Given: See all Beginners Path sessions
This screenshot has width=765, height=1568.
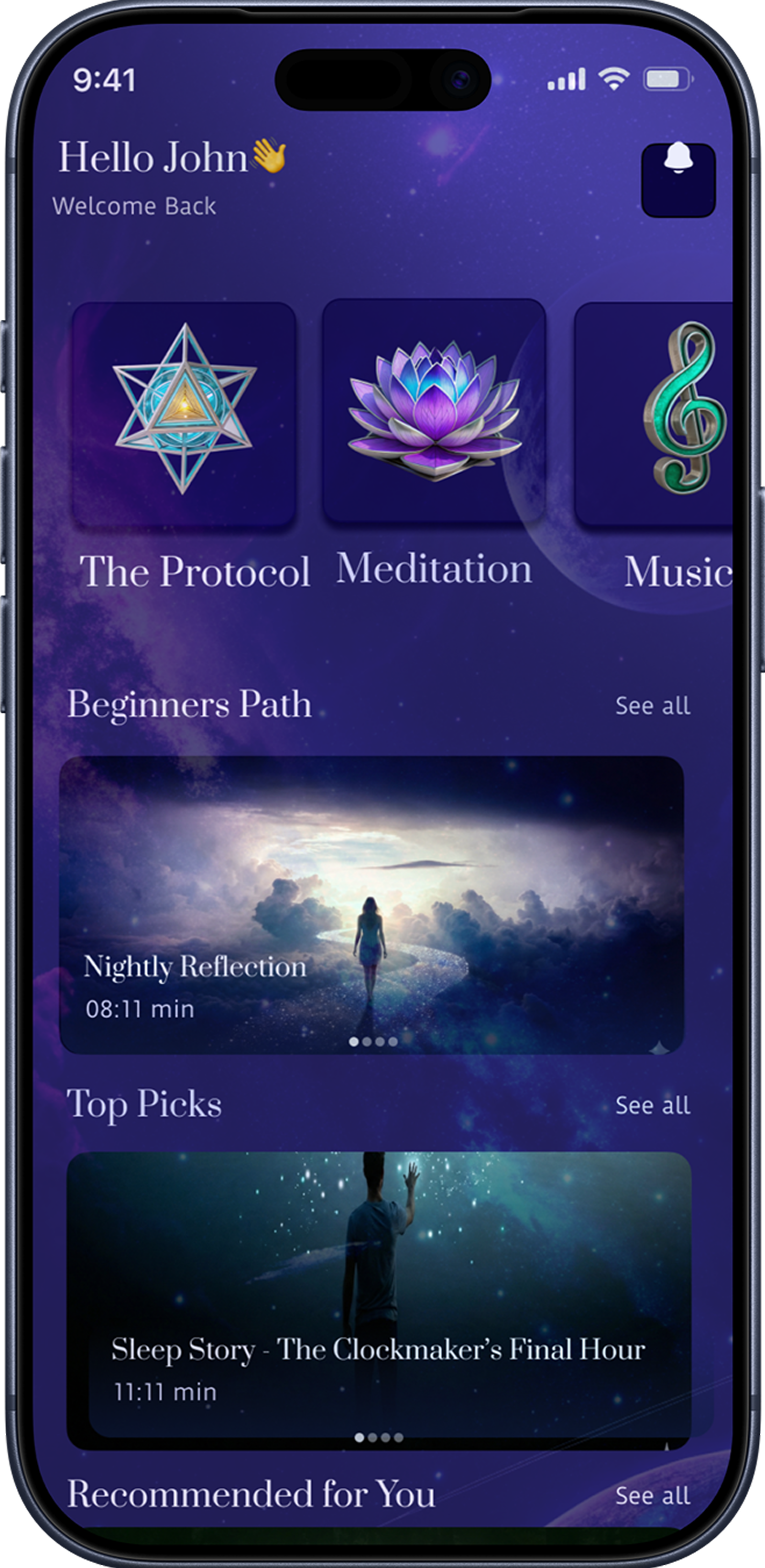Looking at the screenshot, I should point(653,706).
